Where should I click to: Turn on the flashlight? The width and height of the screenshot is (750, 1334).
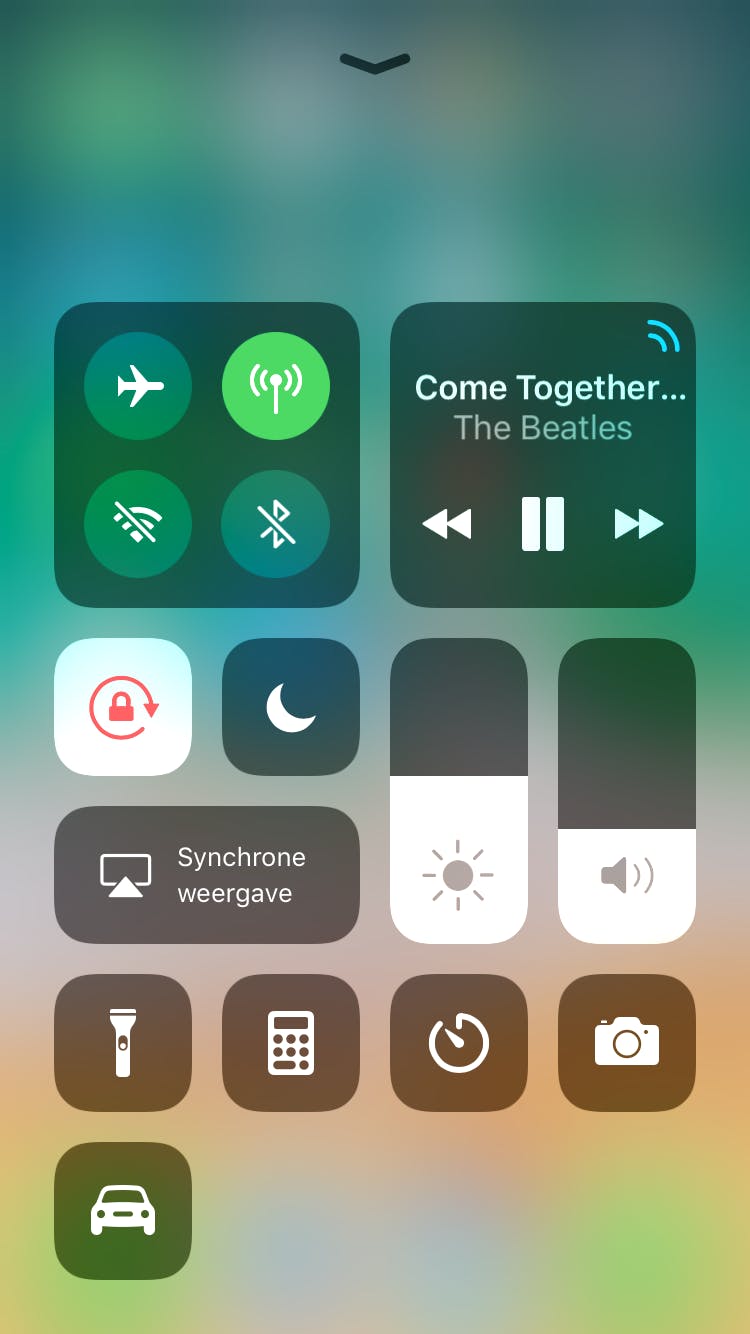point(123,1043)
